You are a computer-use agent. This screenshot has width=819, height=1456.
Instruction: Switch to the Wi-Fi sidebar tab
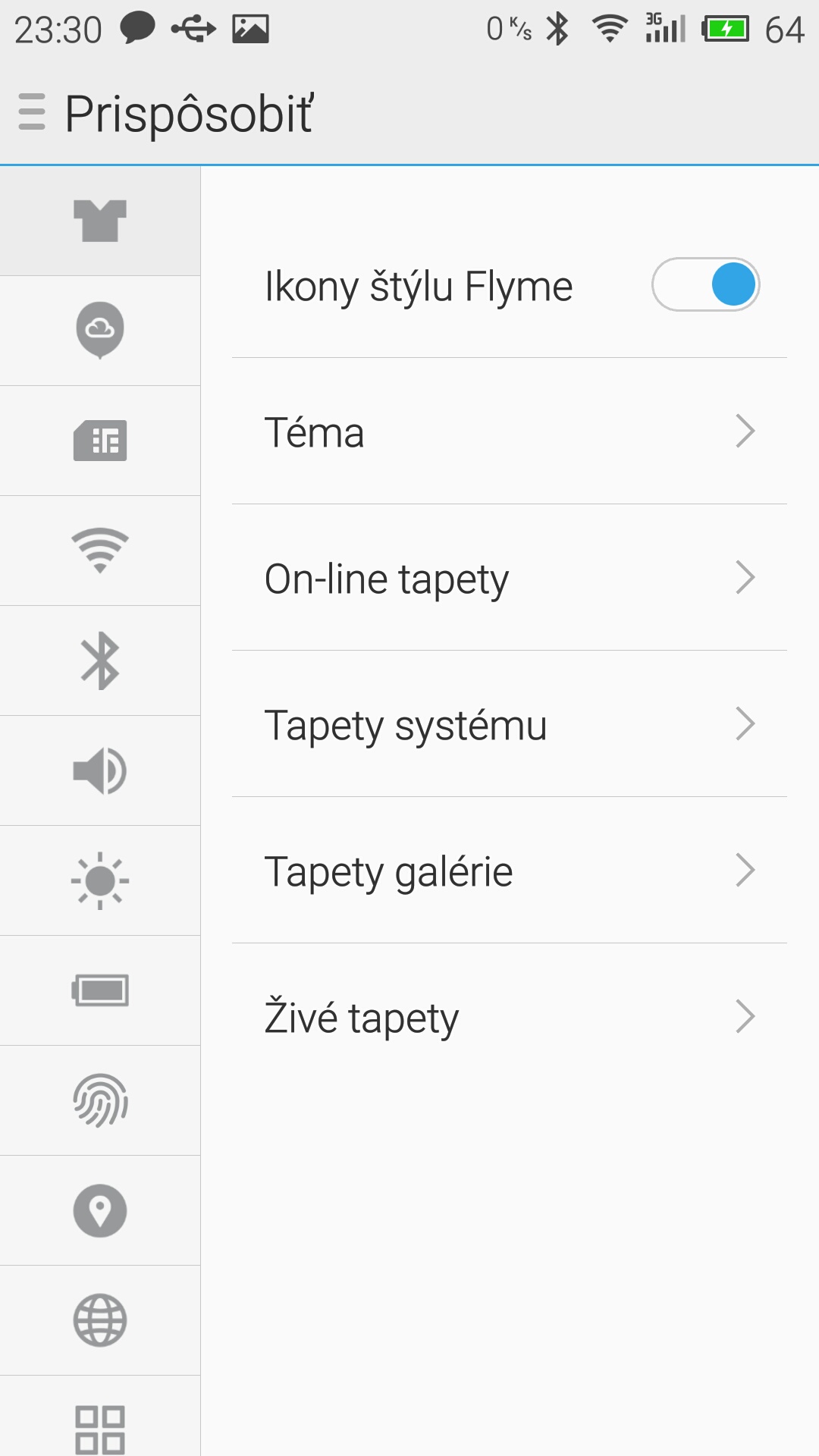coord(100,551)
